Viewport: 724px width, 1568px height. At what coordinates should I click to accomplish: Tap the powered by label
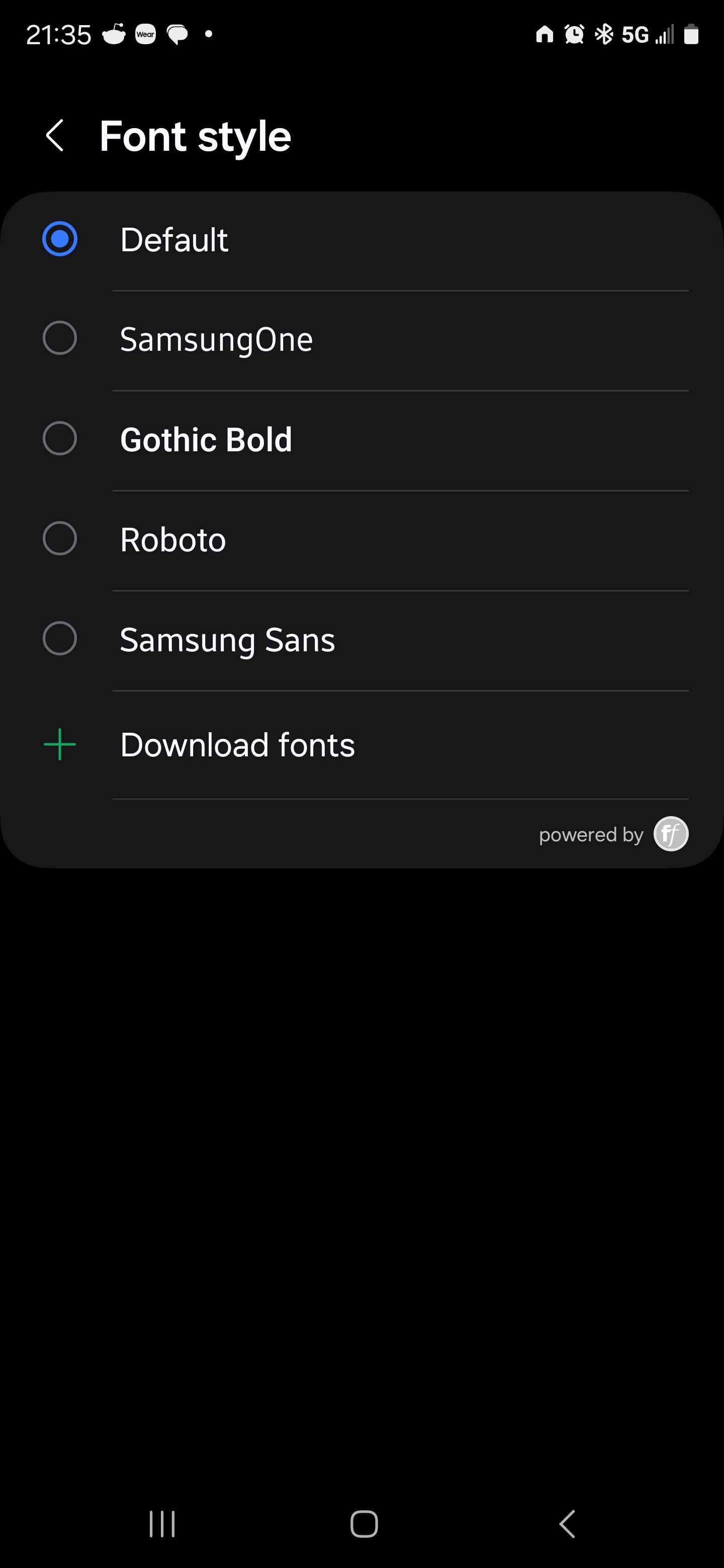tap(590, 834)
